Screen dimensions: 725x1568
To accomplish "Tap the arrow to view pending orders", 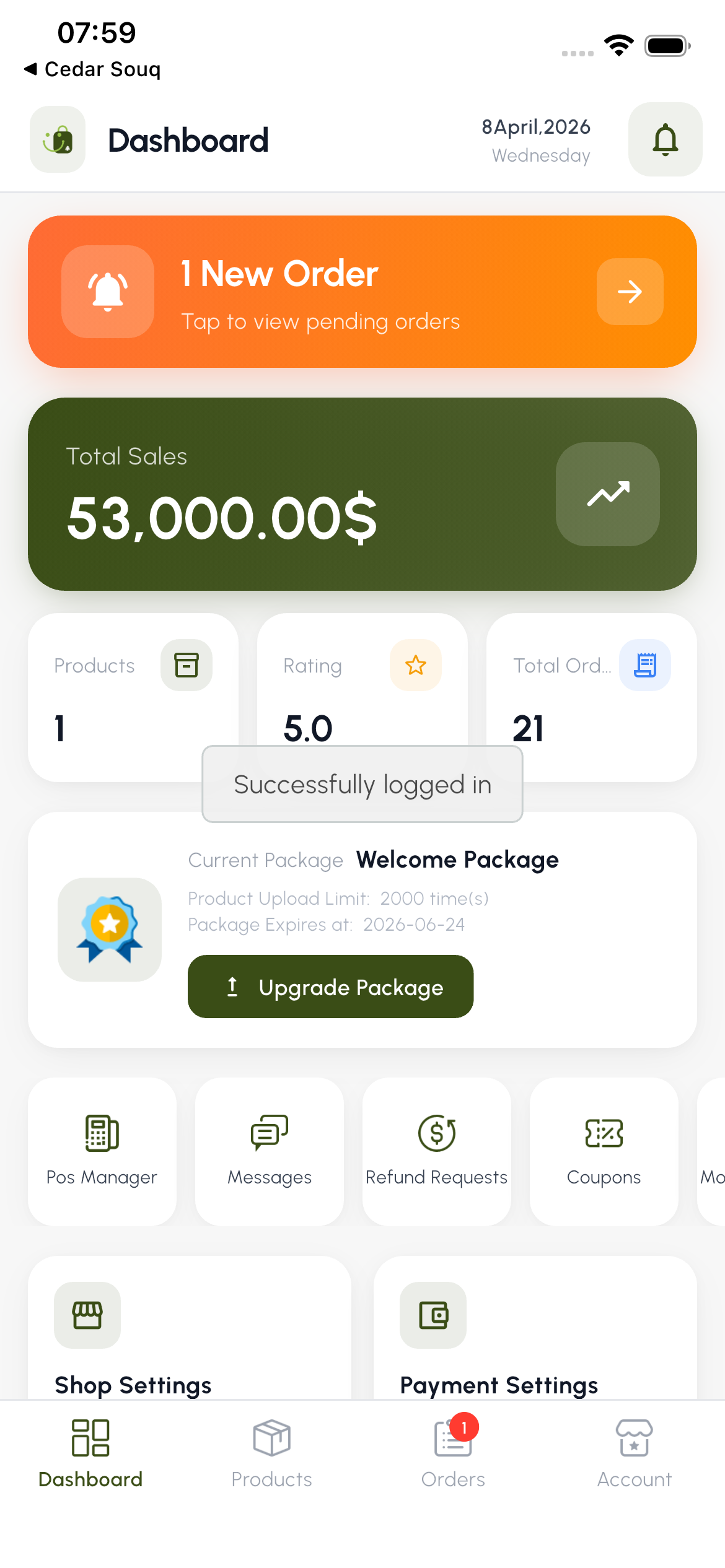I will tap(630, 291).
